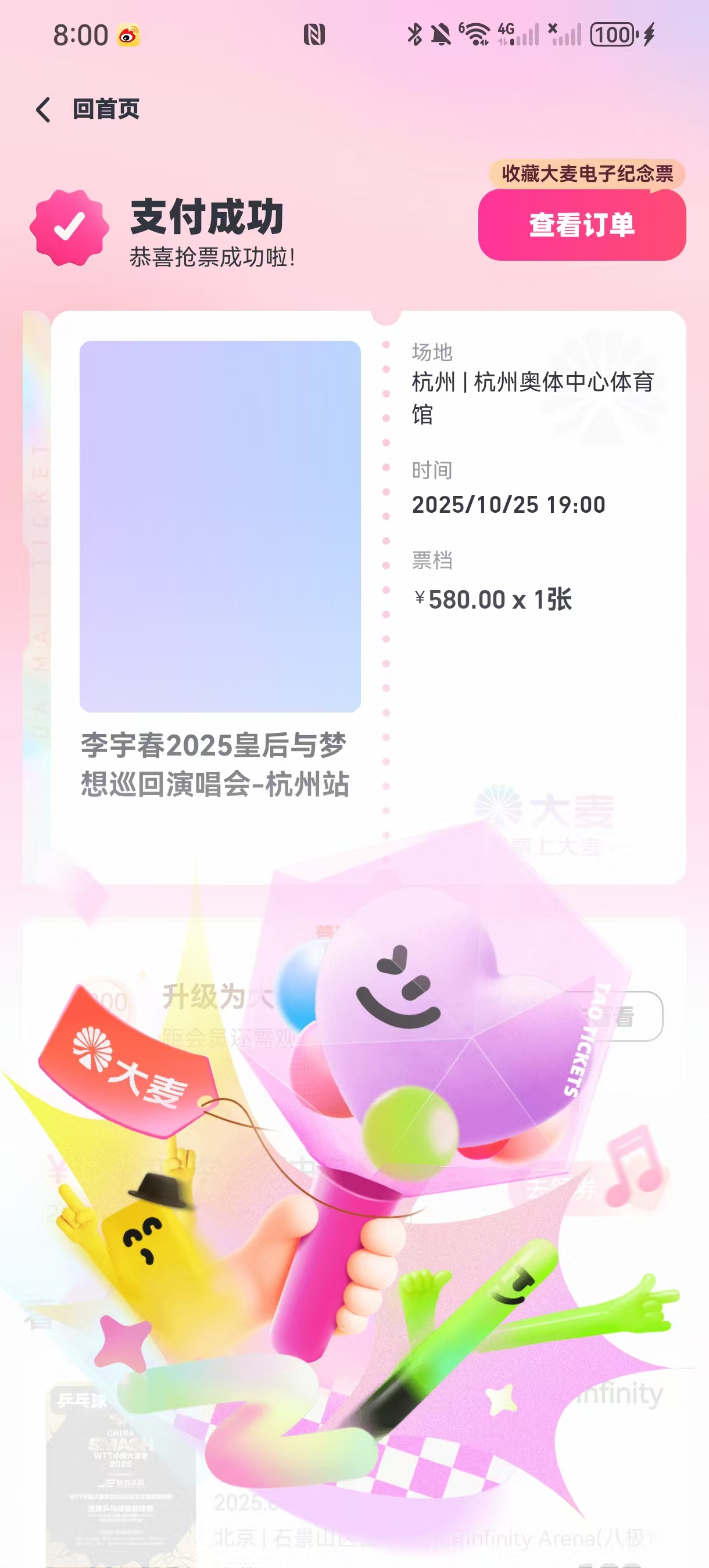Image resolution: width=709 pixels, height=1568 pixels.
Task: Go back via 回首页 arrow
Action: 44,110
